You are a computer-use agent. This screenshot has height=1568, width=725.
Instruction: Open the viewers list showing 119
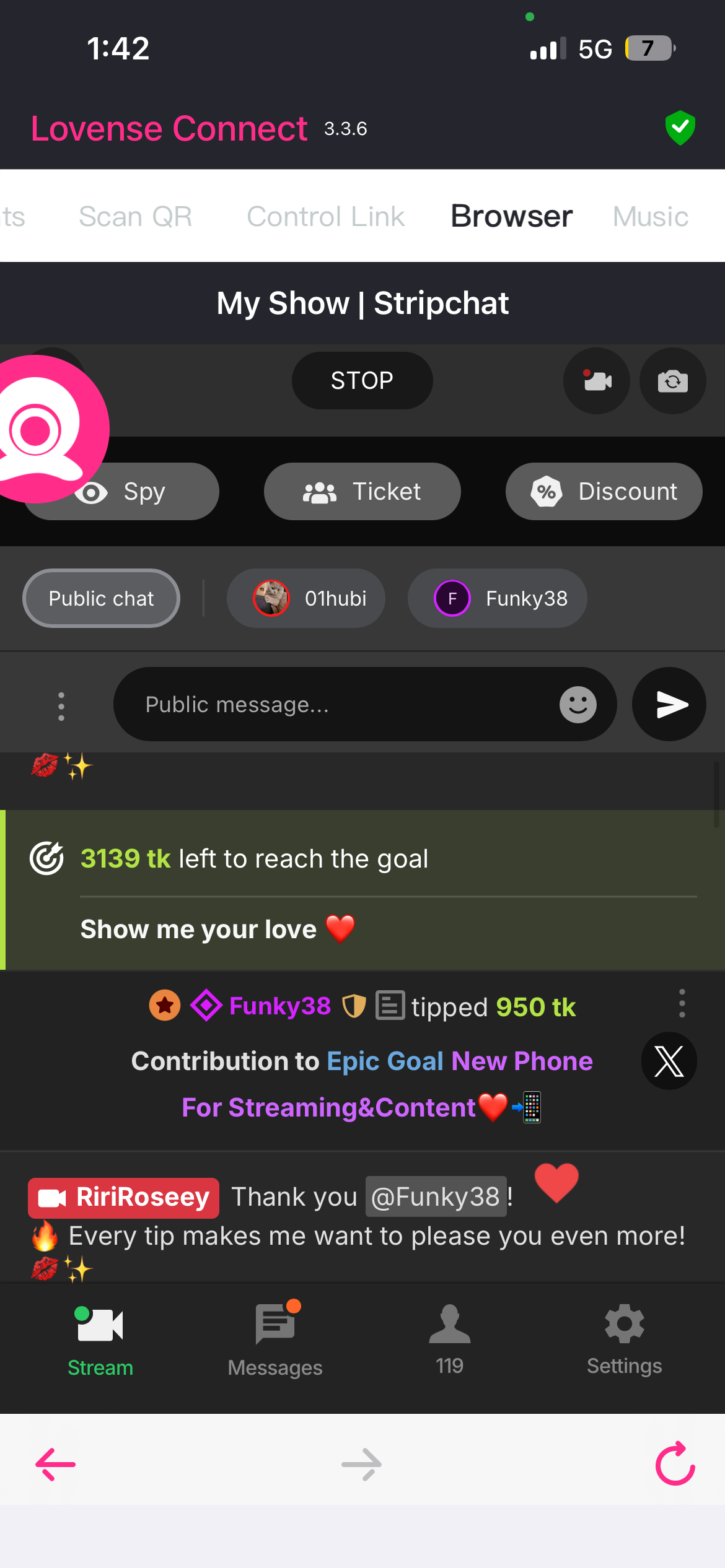pos(449,1338)
